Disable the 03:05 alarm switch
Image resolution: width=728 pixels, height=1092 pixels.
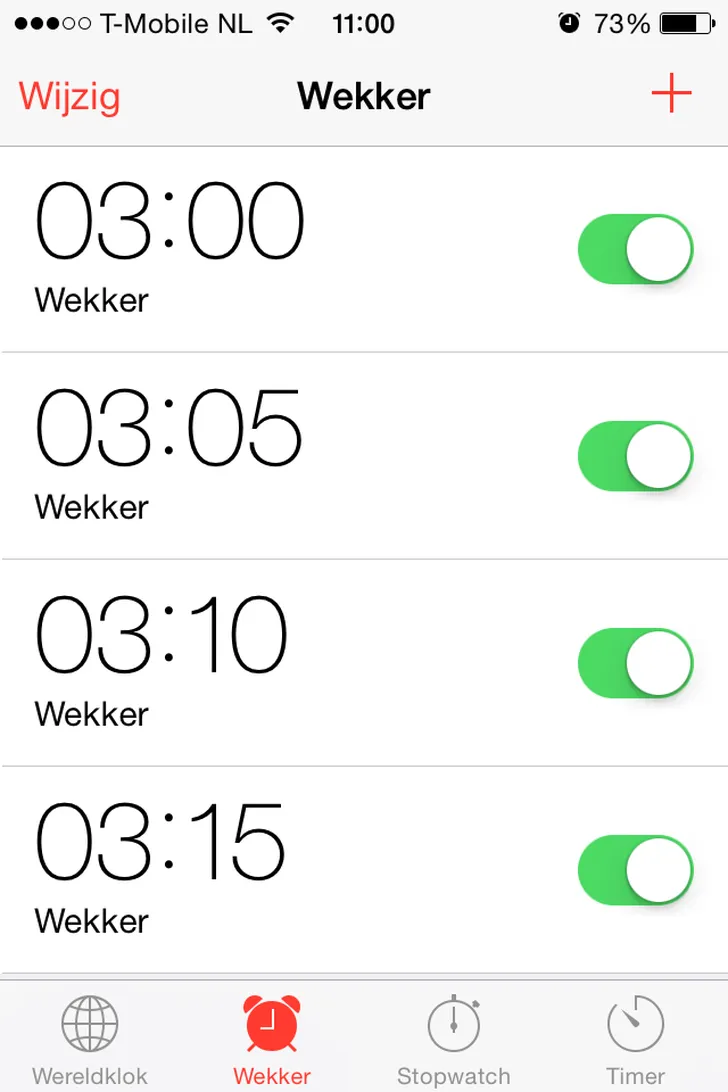click(x=635, y=456)
